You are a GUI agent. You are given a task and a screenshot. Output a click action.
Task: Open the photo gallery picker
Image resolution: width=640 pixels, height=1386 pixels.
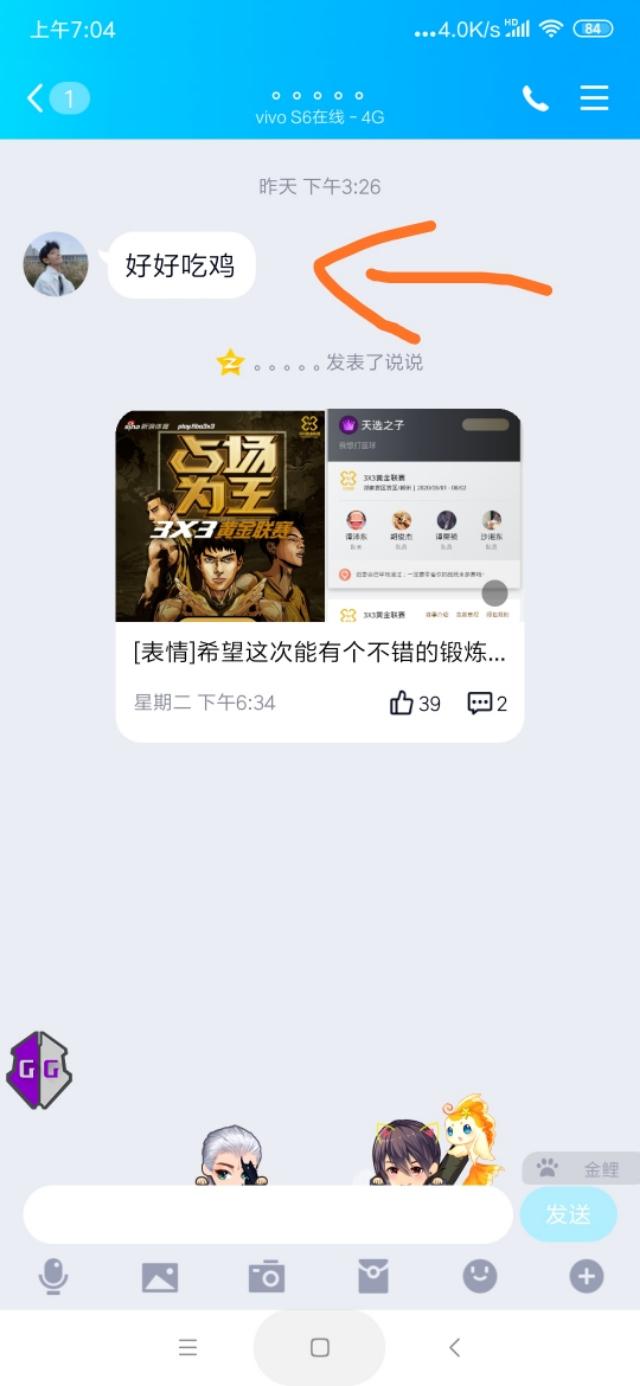pos(160,1277)
